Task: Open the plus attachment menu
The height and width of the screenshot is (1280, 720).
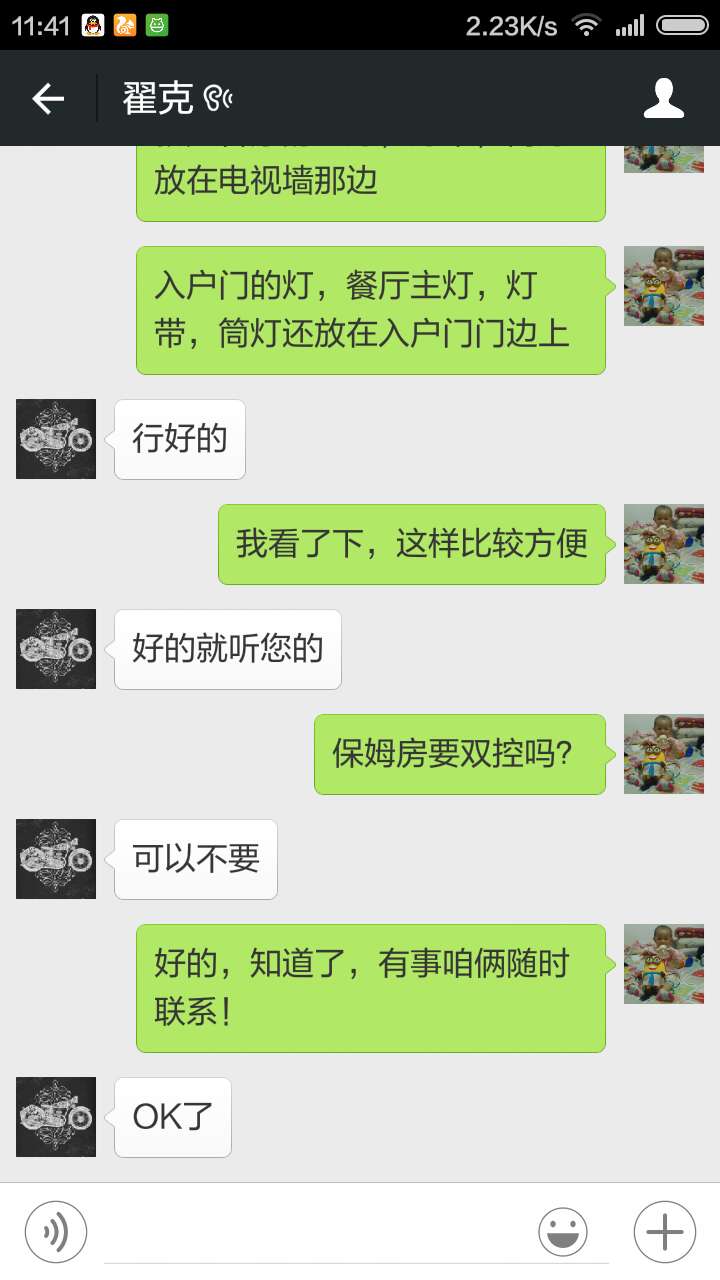Action: [665, 1231]
